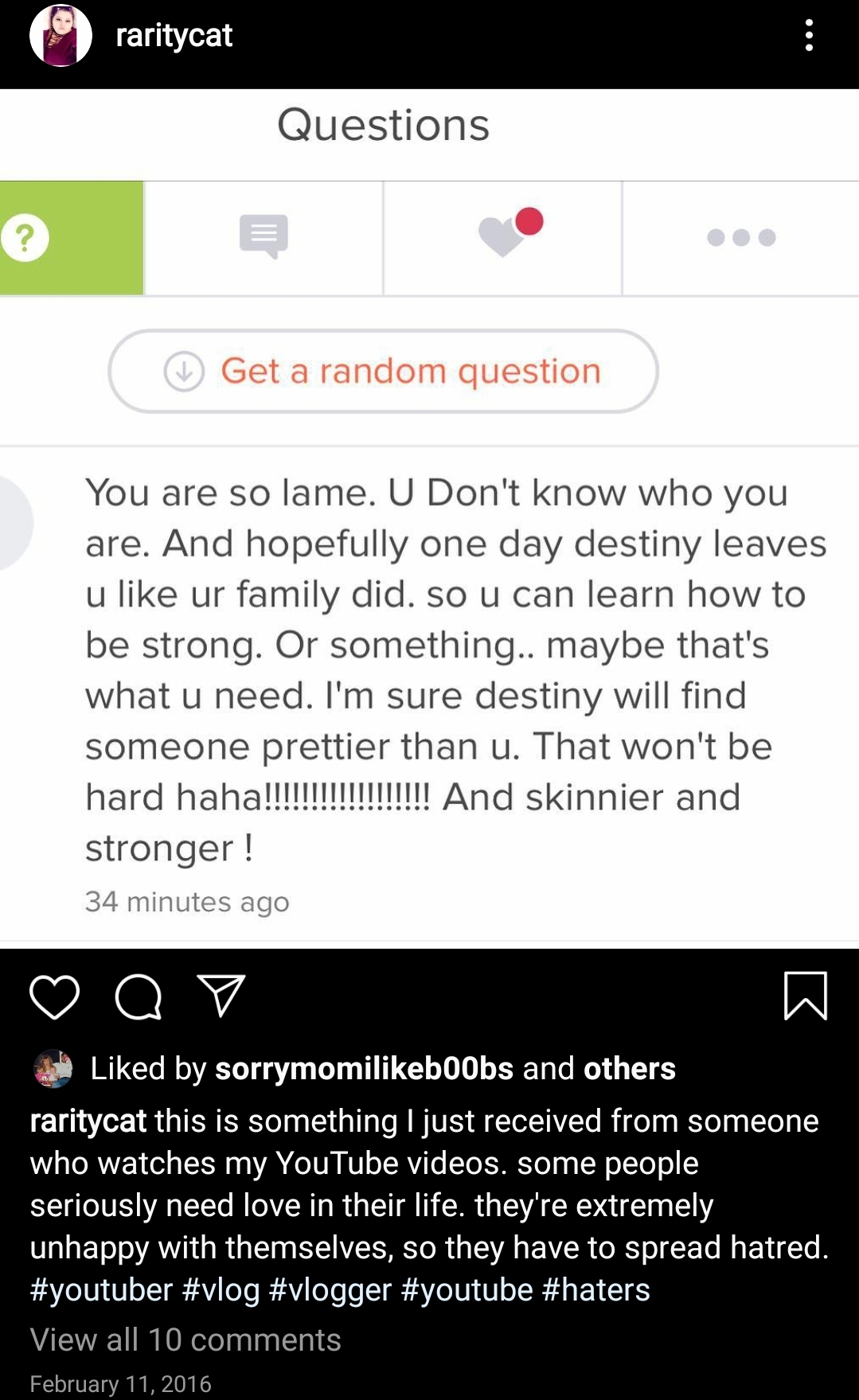Open the post's three-dot overflow menu
This screenshot has width=859, height=1400.
coord(809,36)
